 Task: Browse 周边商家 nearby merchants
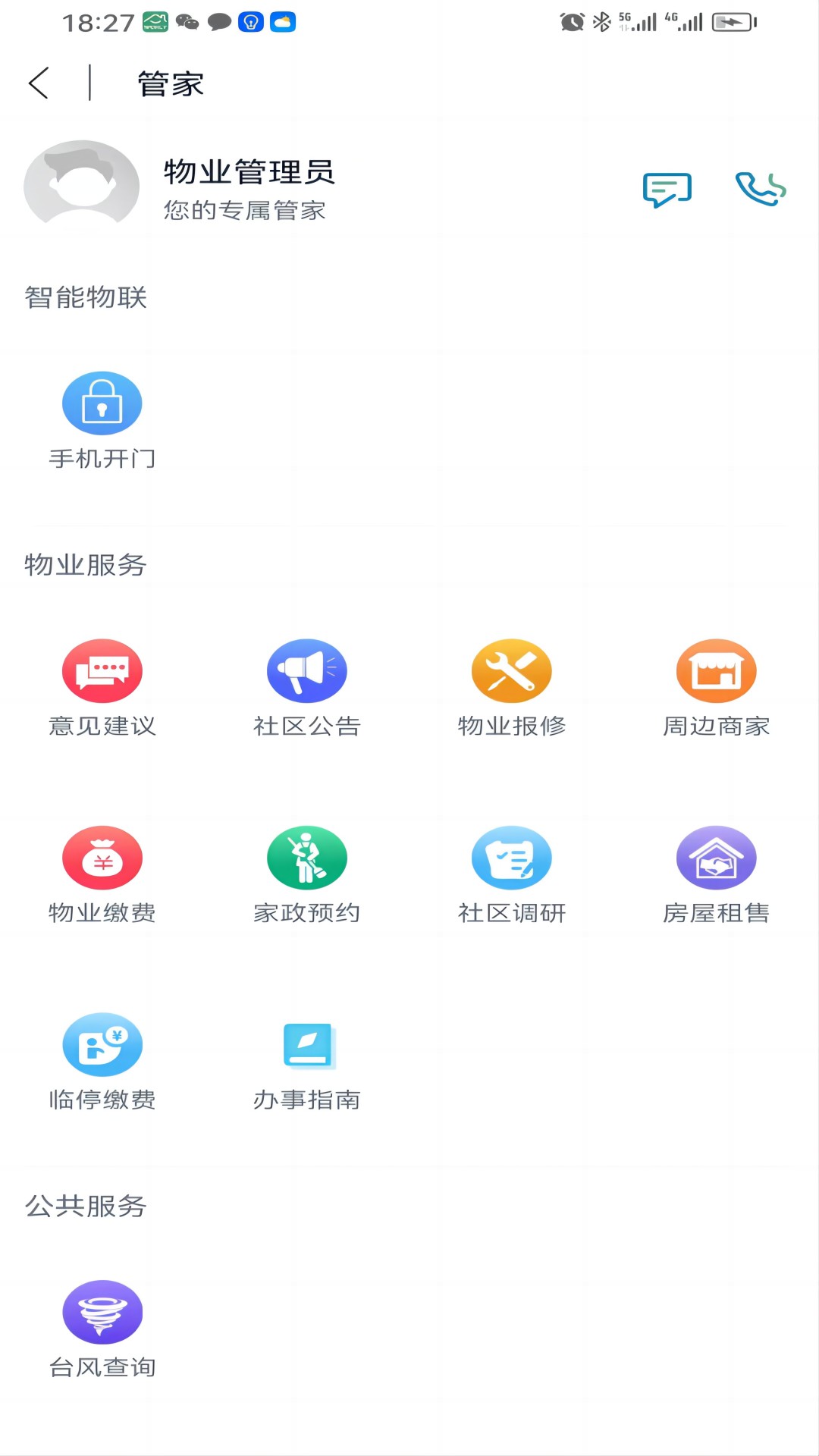717,672
